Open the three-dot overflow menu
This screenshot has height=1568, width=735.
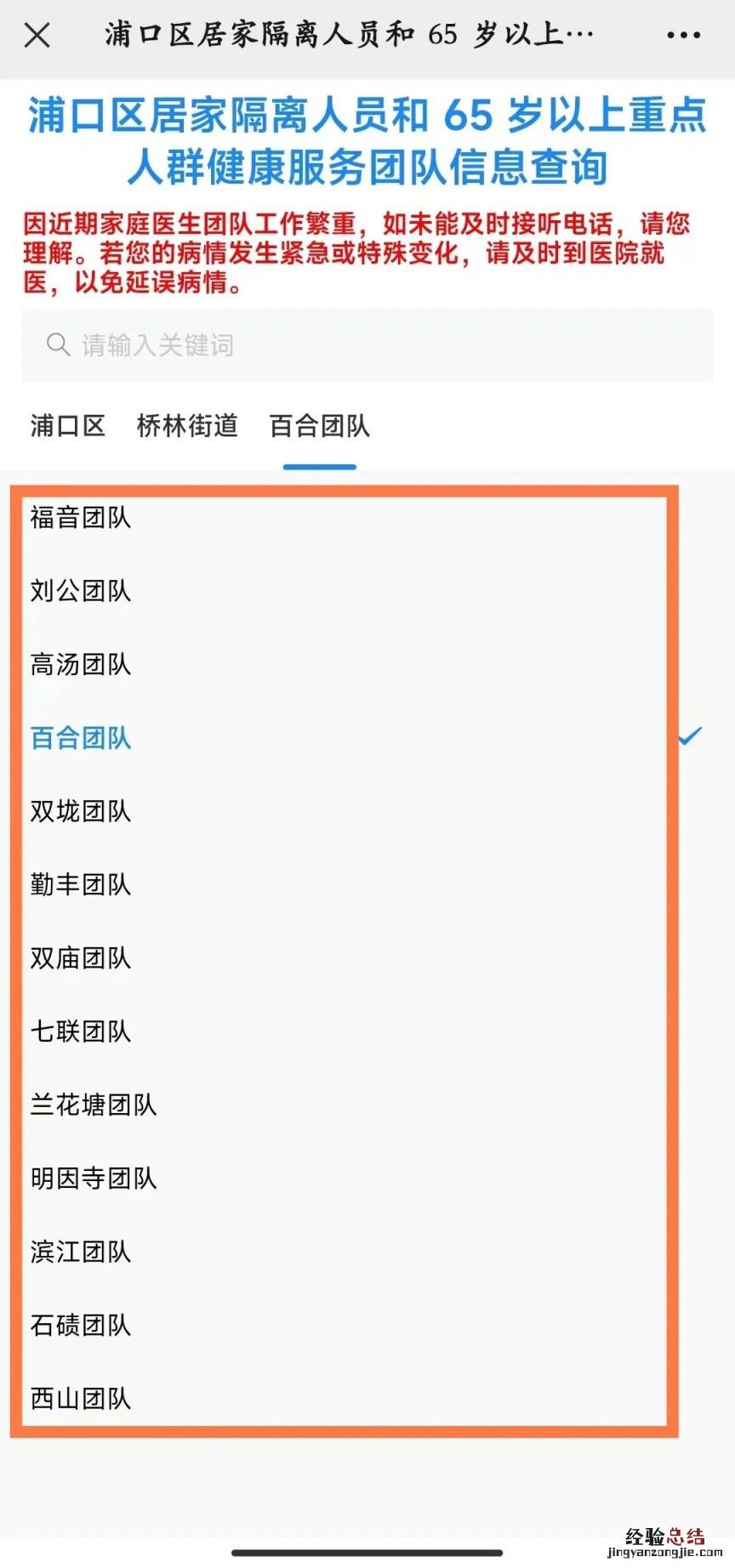pyautogui.click(x=683, y=36)
